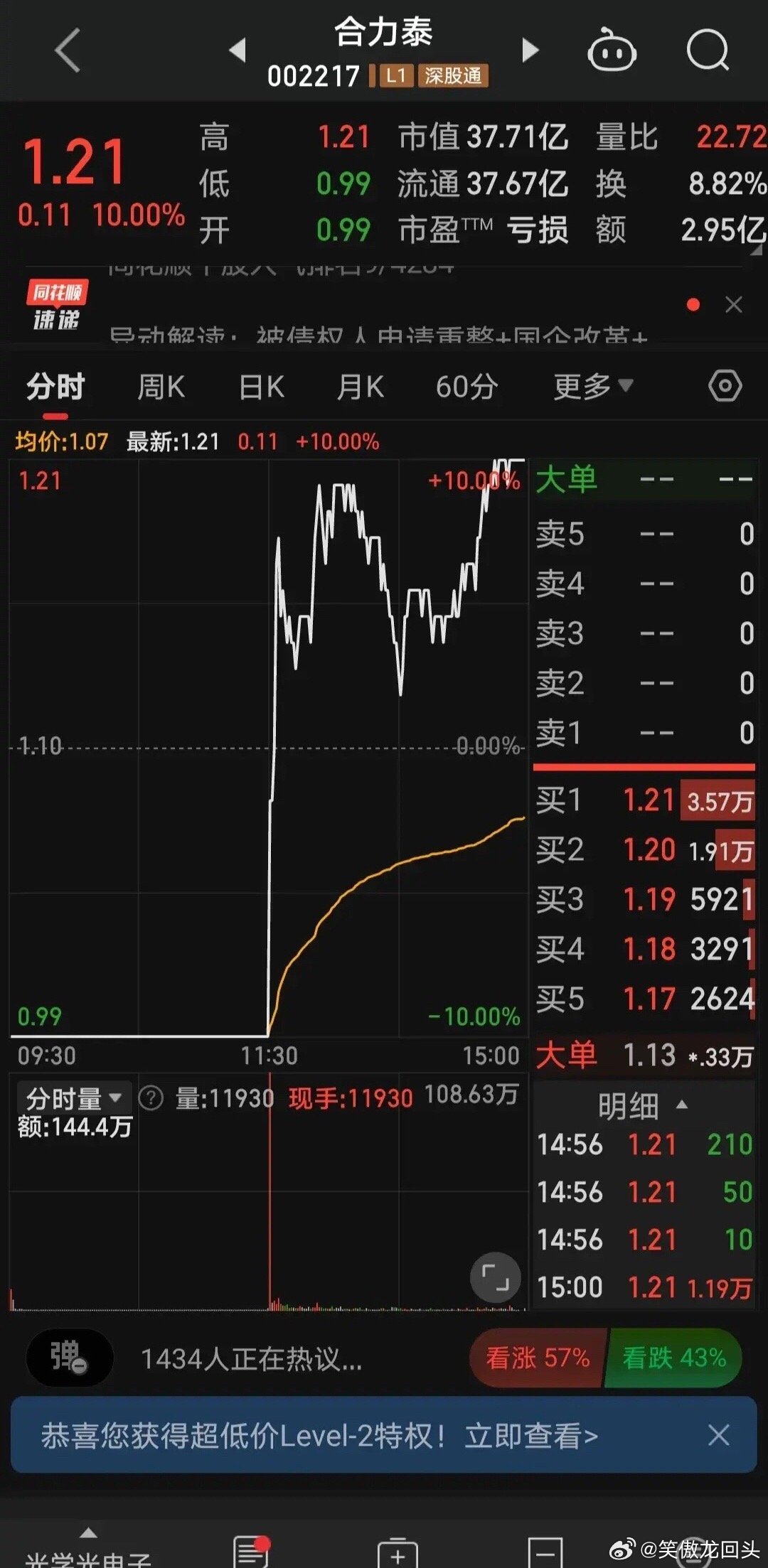Open the 月K chart tab
Viewport: 768px width, 1568px height.
click(361, 387)
